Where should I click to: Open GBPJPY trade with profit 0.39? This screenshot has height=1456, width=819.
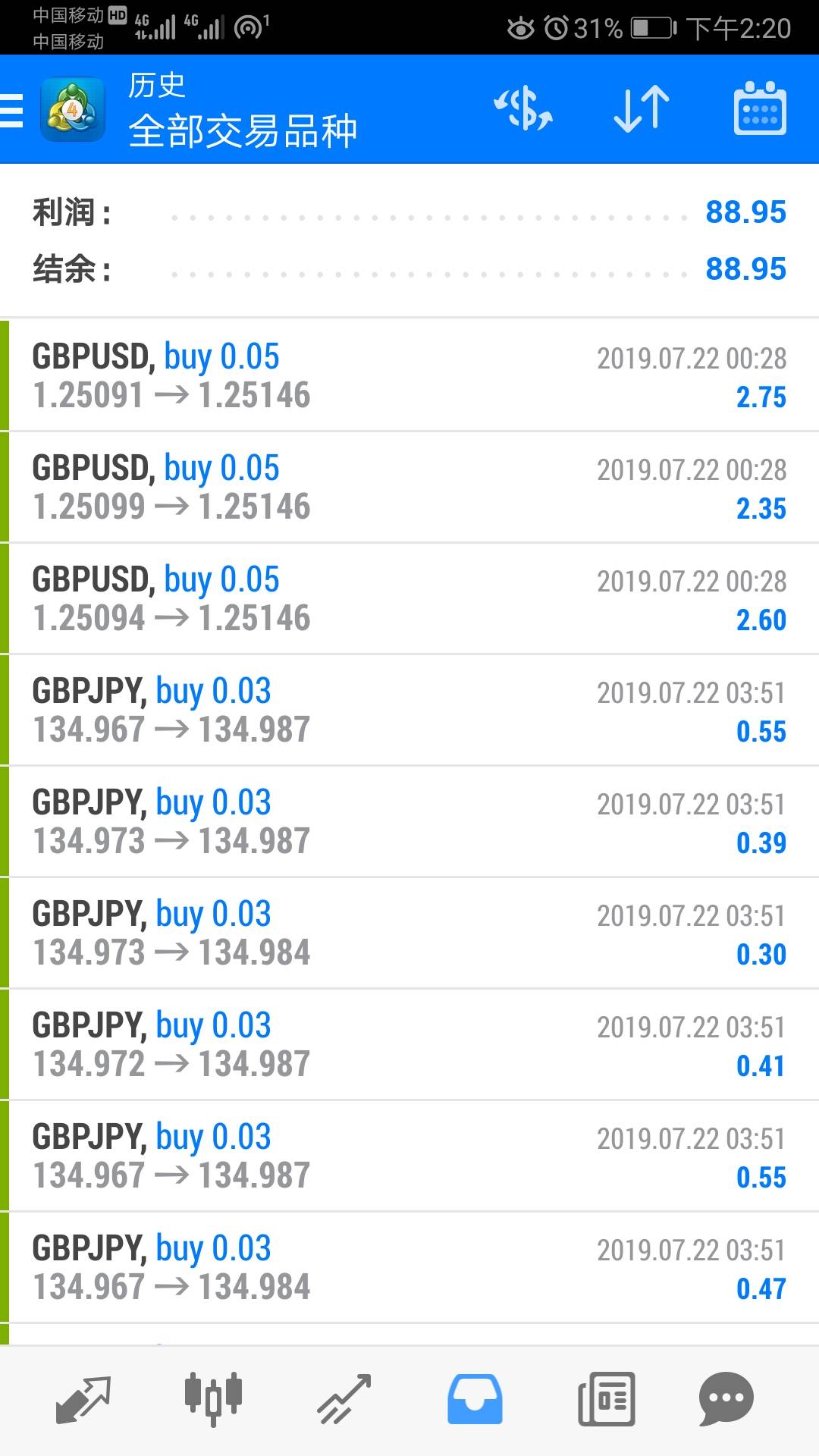409,822
